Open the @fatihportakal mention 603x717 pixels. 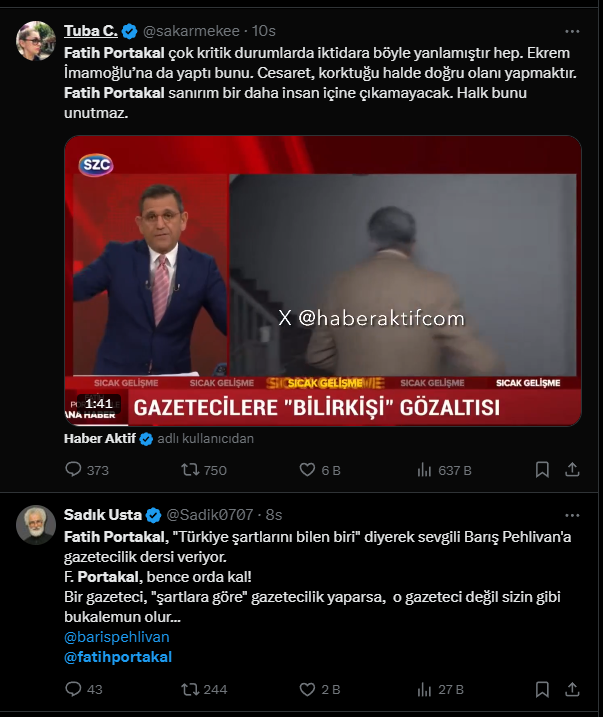point(118,656)
